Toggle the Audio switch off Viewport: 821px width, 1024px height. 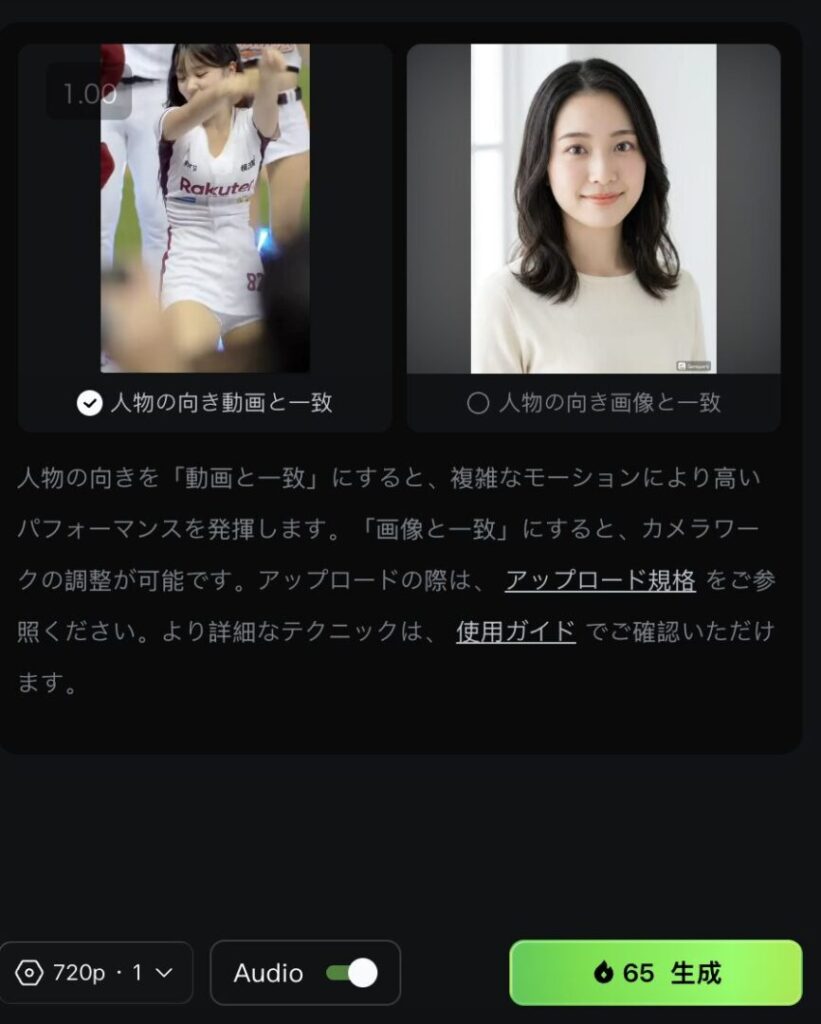351,972
